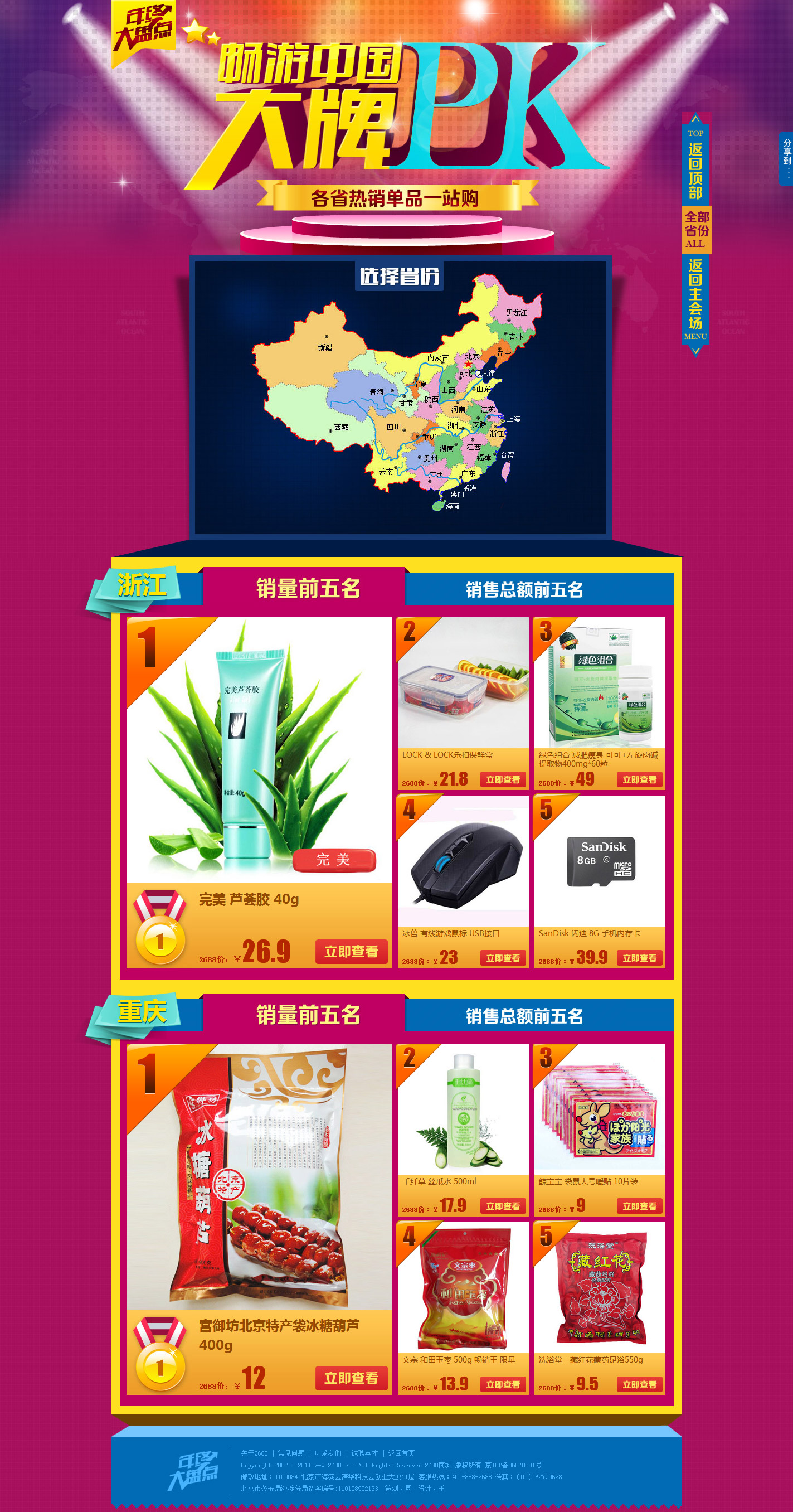Open the 鲸宝宝 袋鼠大号暖贴 product

639,1205
